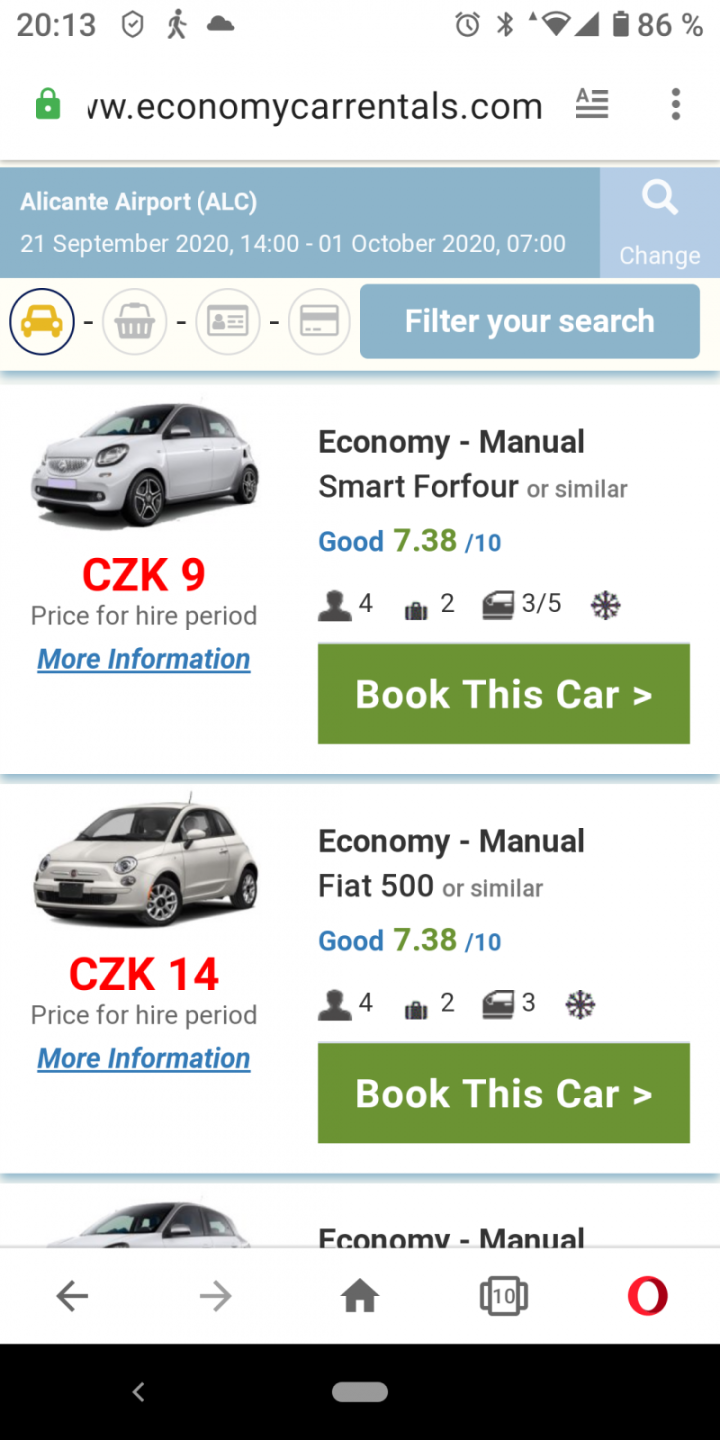Open the browser overflow menu
This screenshot has width=720, height=1440.
tap(676, 104)
